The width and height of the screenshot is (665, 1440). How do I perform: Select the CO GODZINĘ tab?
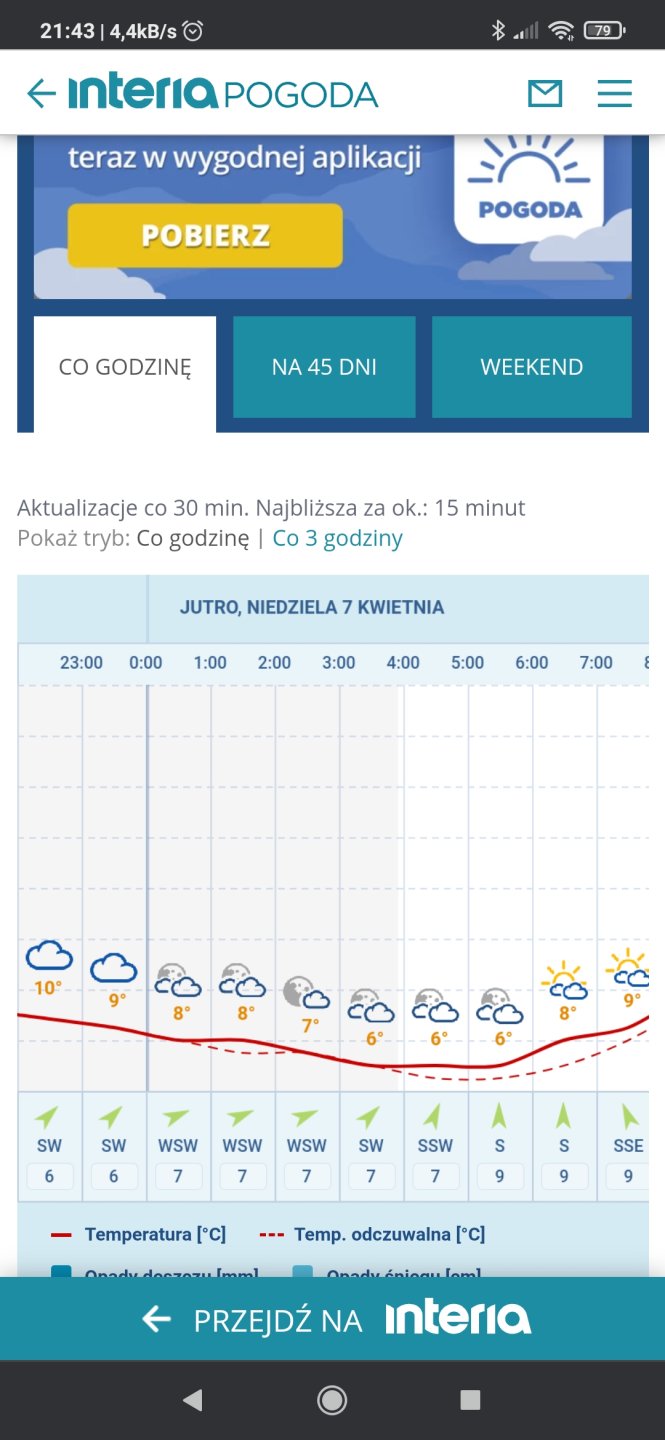125,367
